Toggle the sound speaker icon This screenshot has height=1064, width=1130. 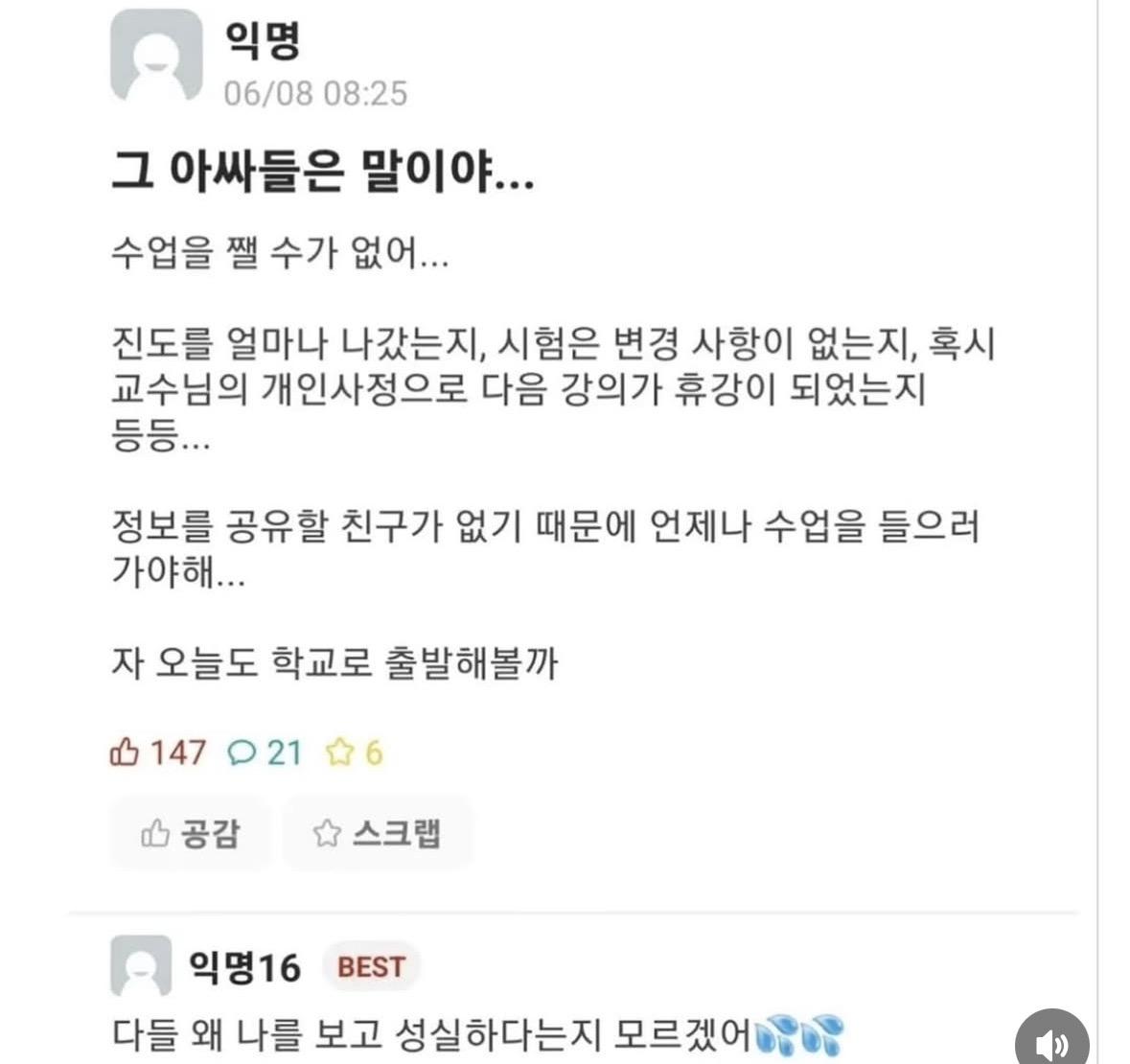tap(1052, 1041)
